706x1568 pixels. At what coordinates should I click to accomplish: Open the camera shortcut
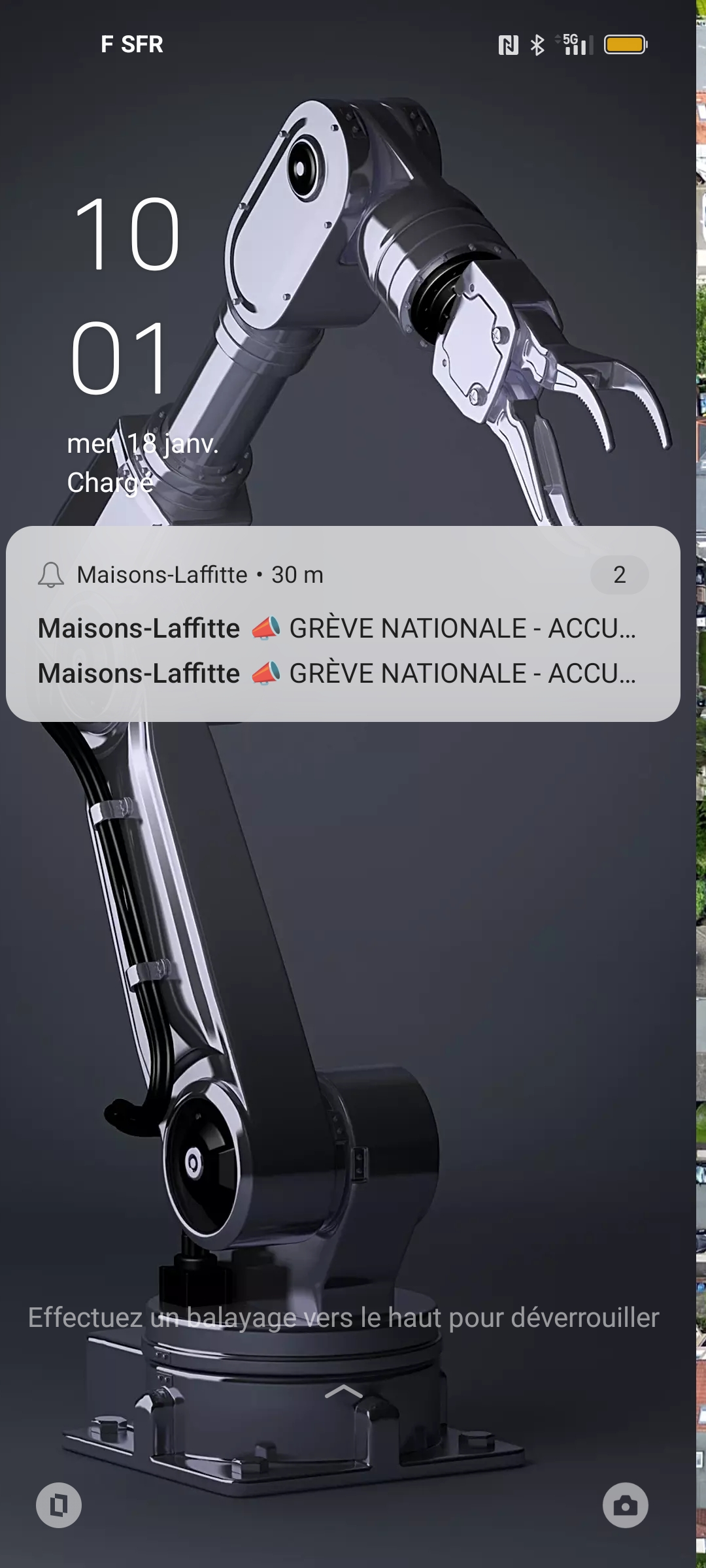pyautogui.click(x=625, y=1506)
